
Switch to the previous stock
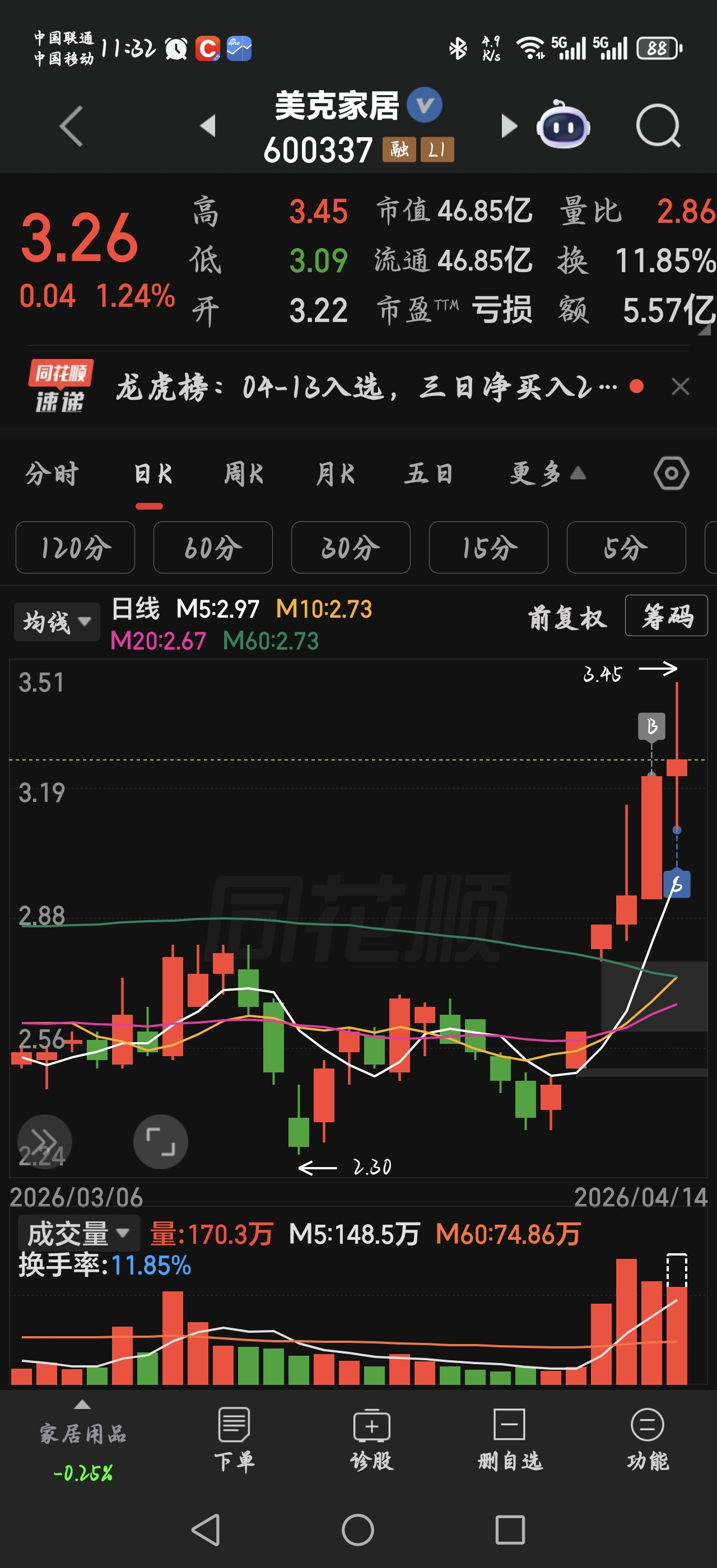(x=208, y=125)
